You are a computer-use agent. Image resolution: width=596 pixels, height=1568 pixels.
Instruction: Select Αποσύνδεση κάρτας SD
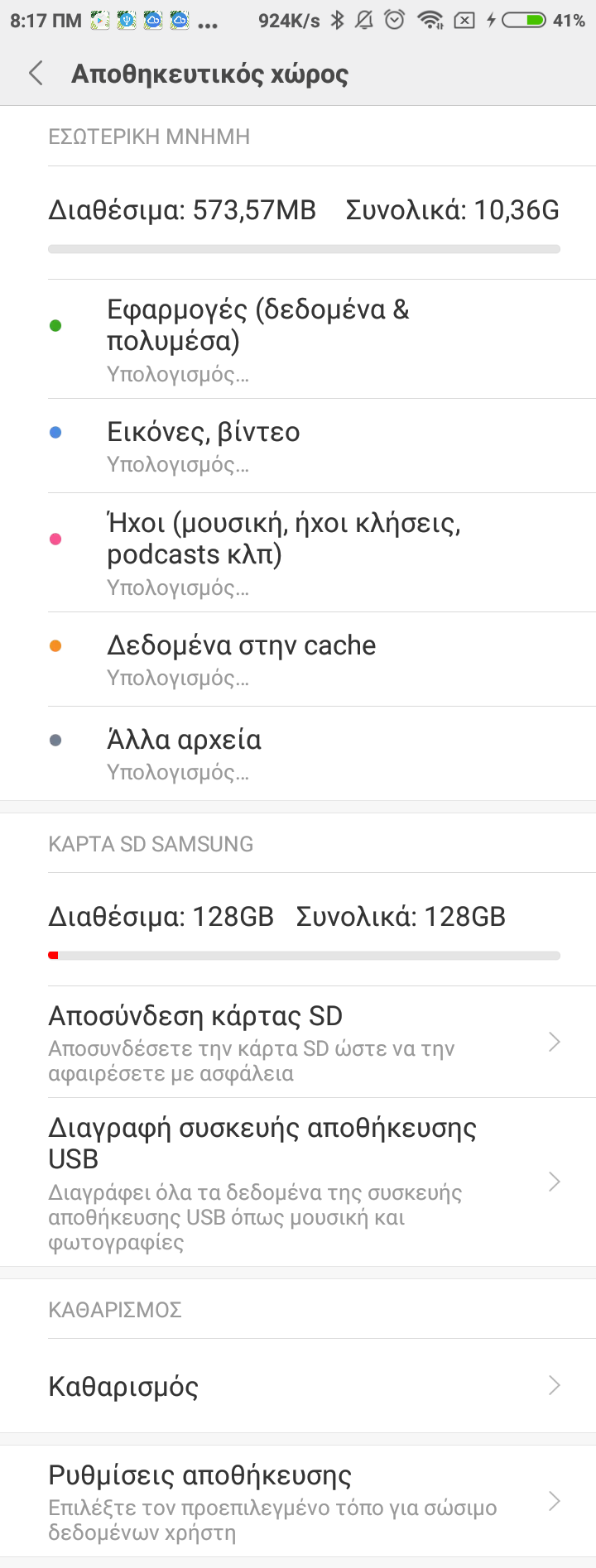tap(298, 1042)
